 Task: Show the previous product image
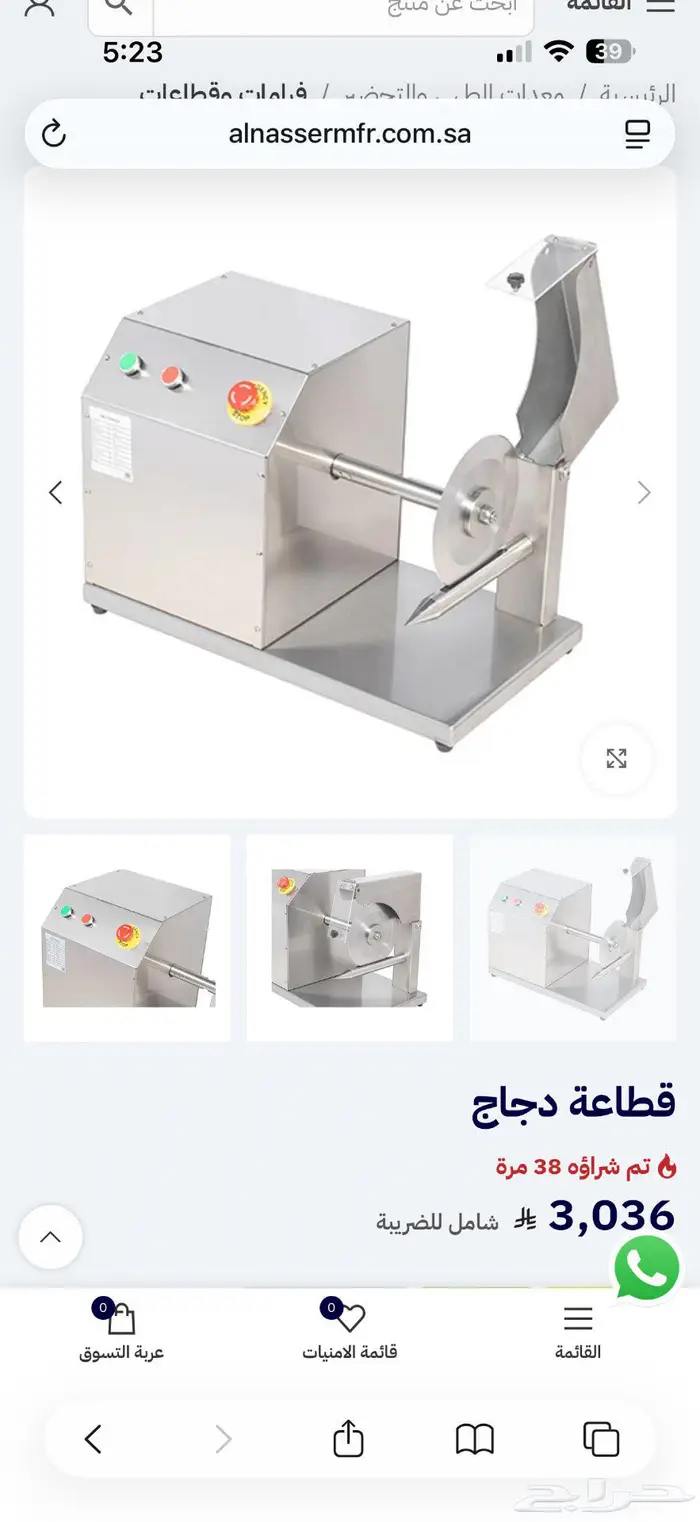[56, 492]
